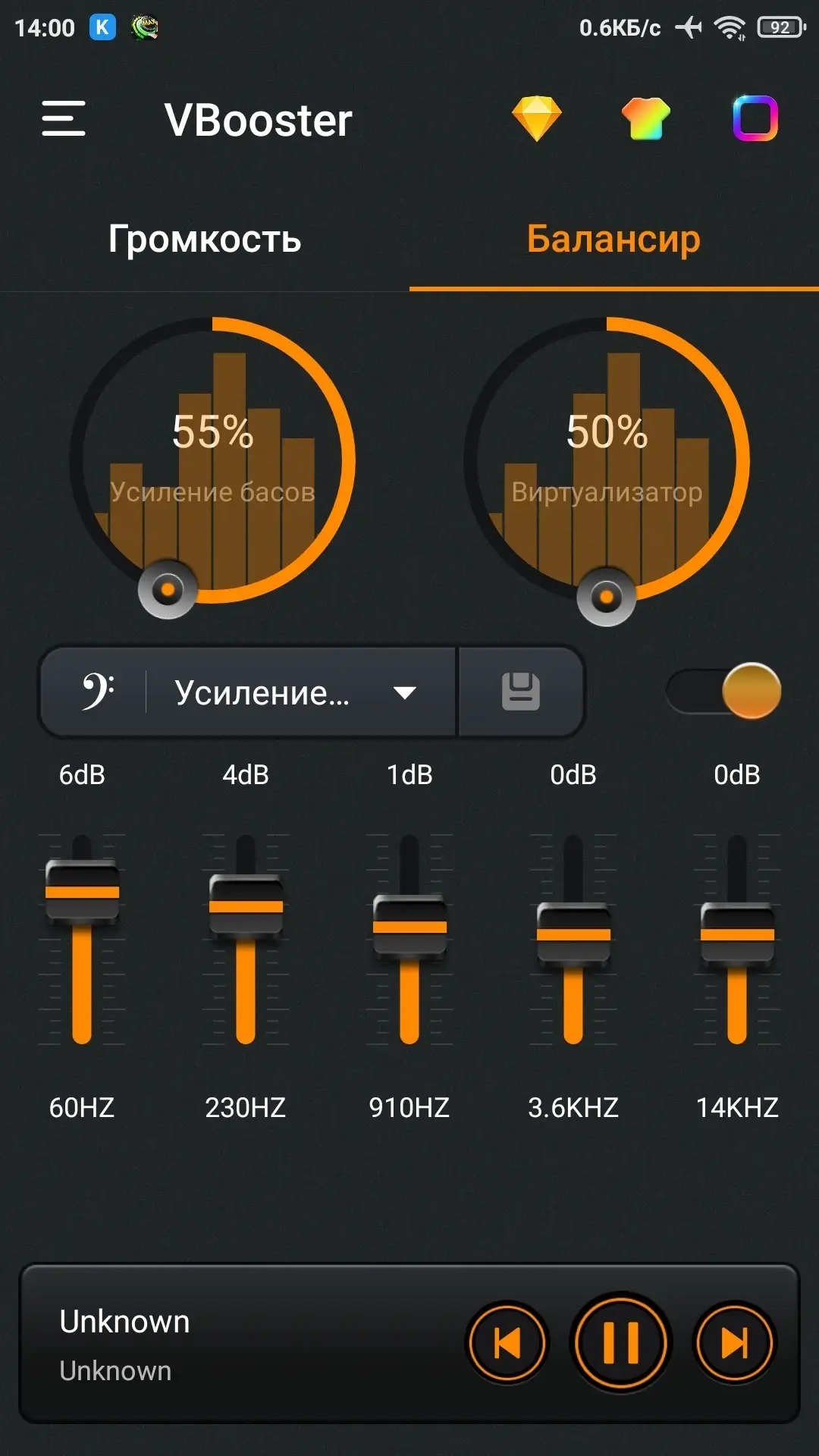Viewport: 819px width, 1456px height.
Task: Tap the 60HZ band slider
Action: pyautogui.click(x=82, y=892)
